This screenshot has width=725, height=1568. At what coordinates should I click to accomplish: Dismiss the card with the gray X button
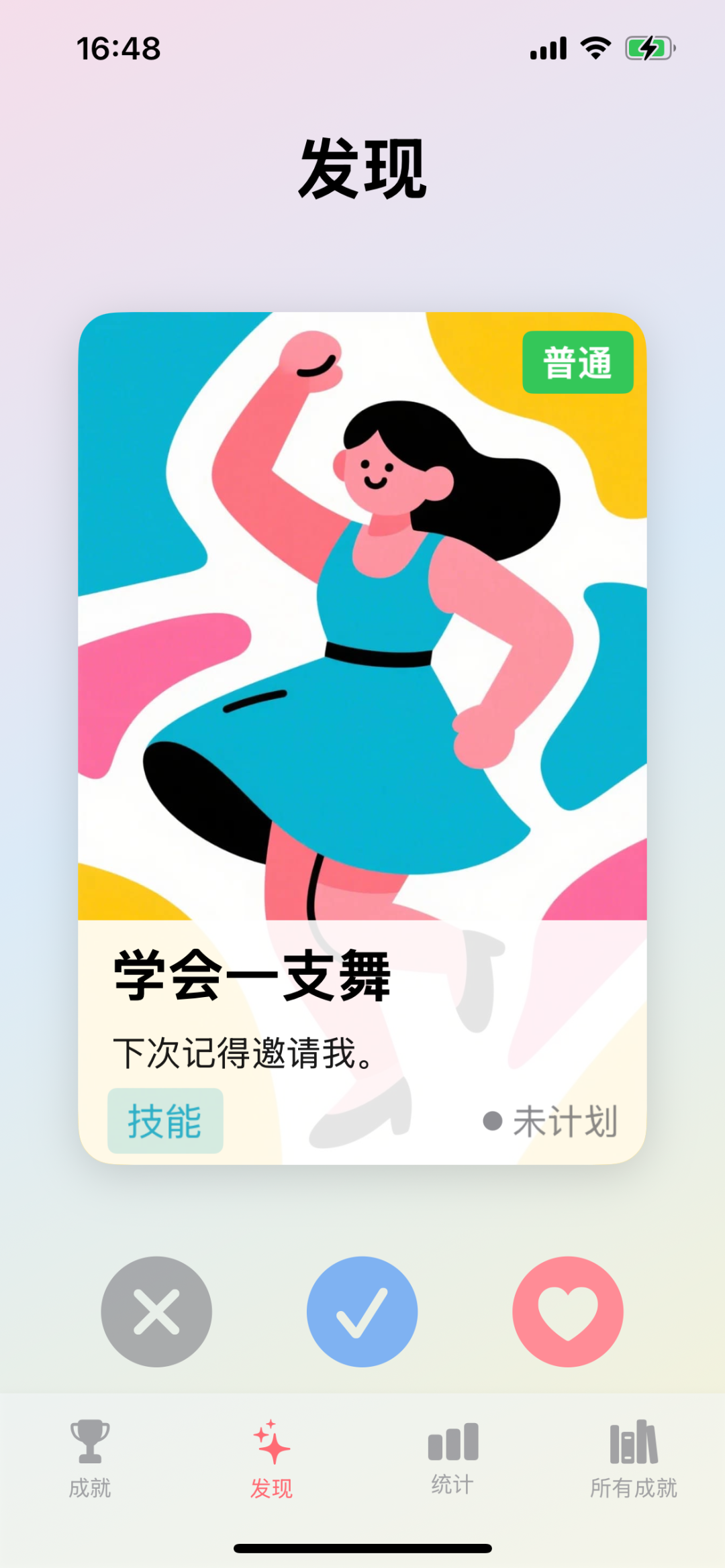click(156, 1311)
